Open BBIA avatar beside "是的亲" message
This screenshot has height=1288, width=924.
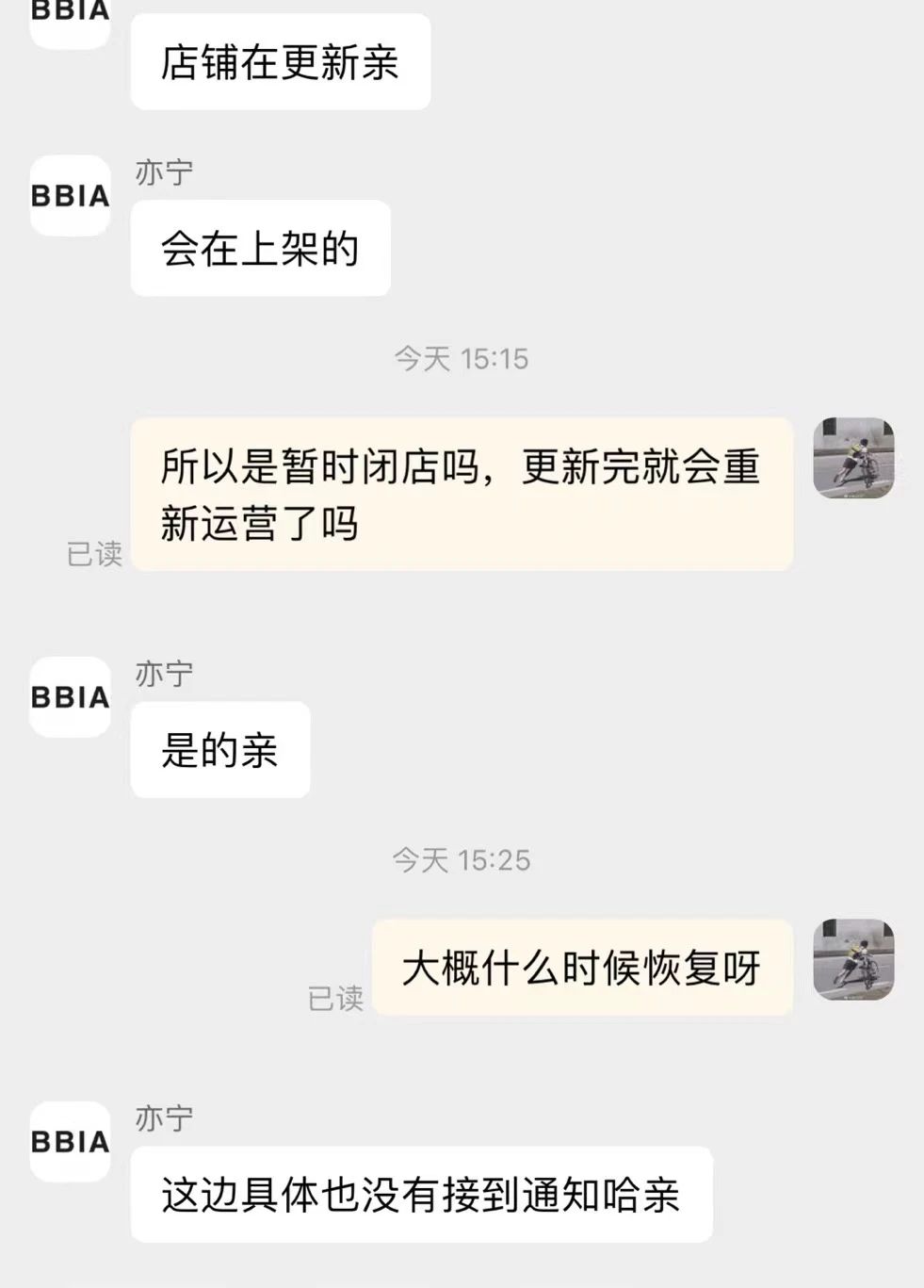point(70,697)
